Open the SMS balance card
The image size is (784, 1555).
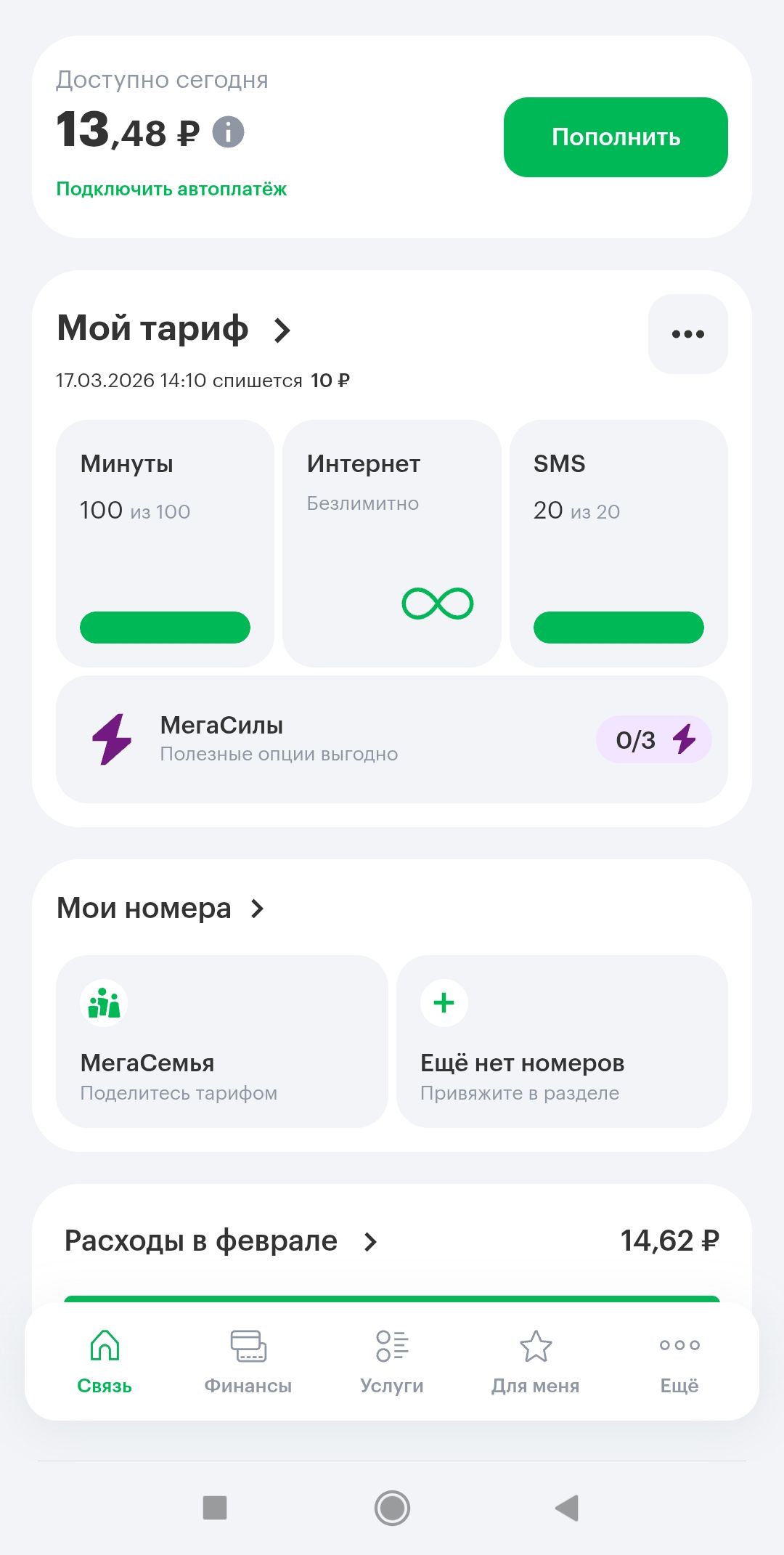point(618,543)
